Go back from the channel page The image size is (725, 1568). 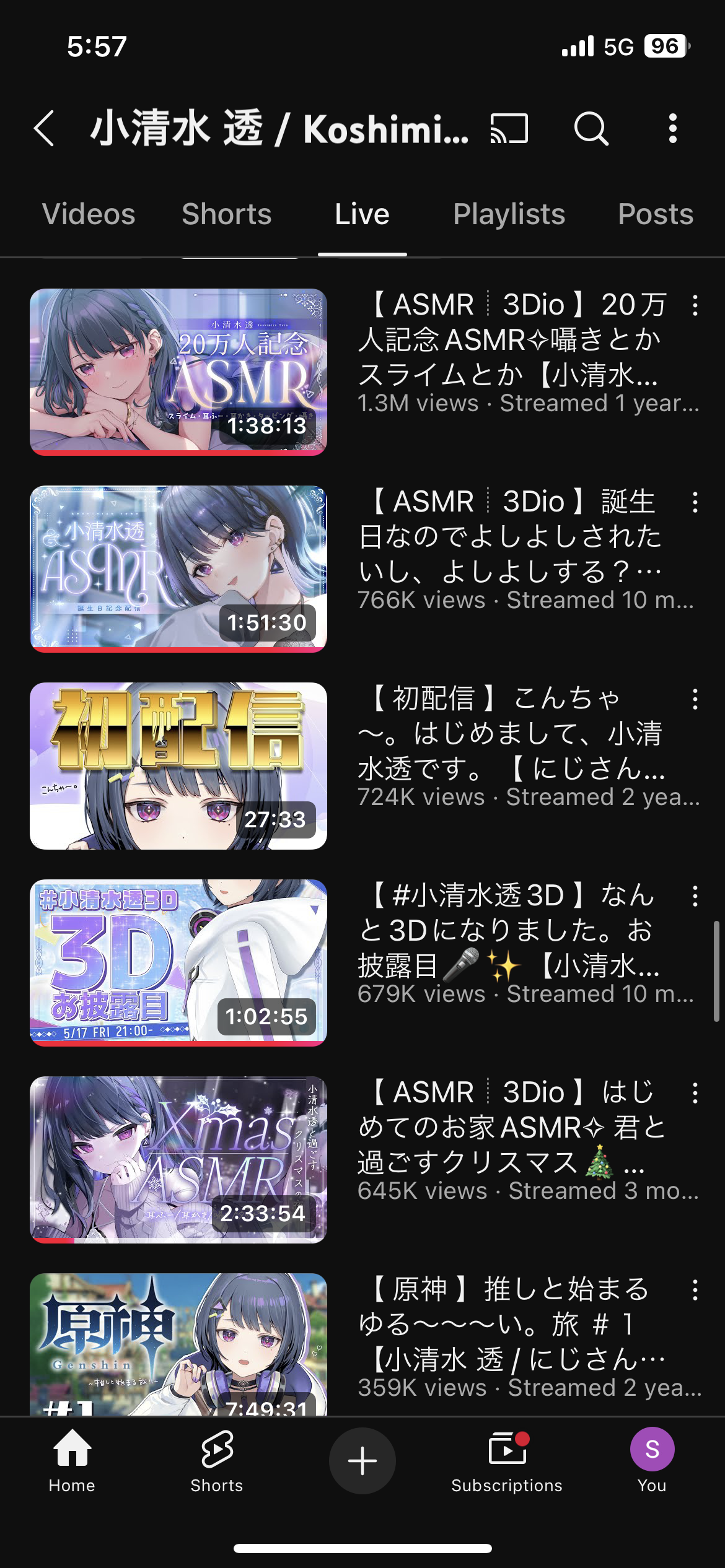pos(45,129)
